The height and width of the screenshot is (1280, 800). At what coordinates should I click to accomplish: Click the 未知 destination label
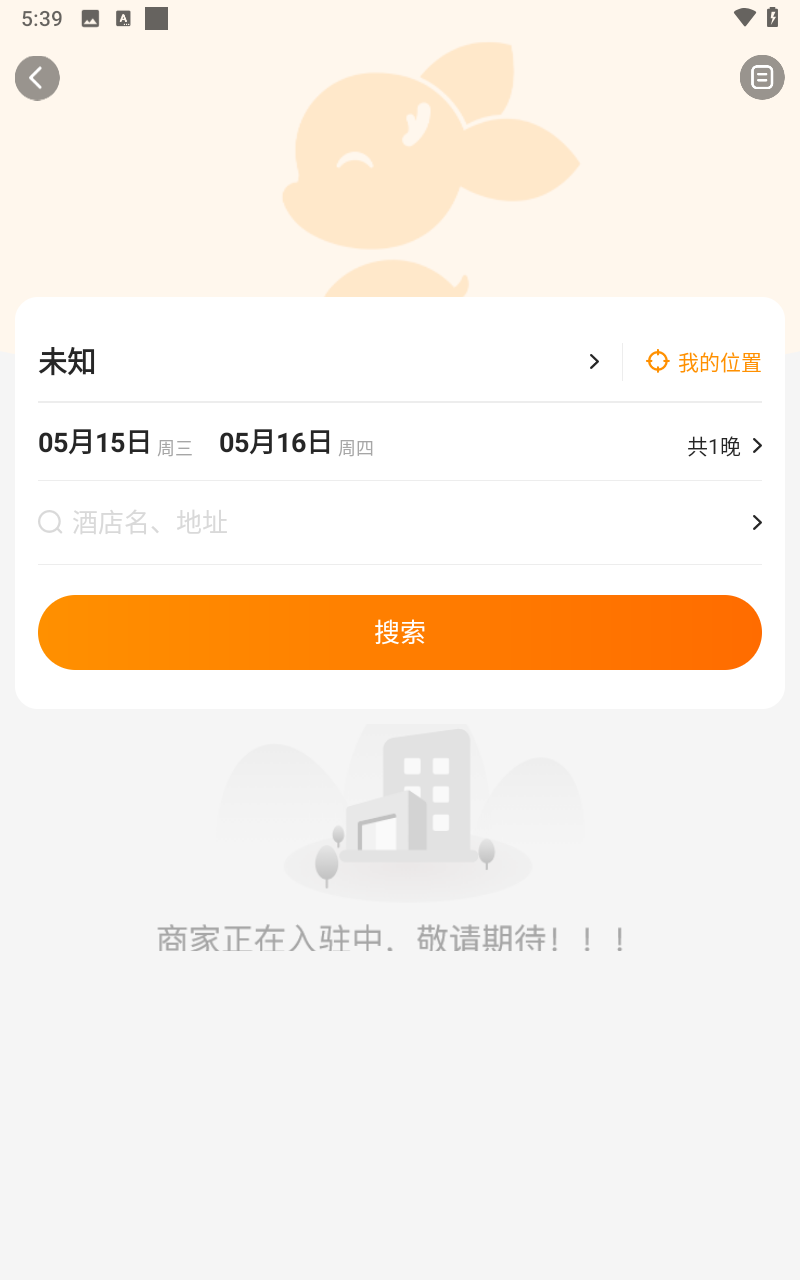click(x=66, y=362)
